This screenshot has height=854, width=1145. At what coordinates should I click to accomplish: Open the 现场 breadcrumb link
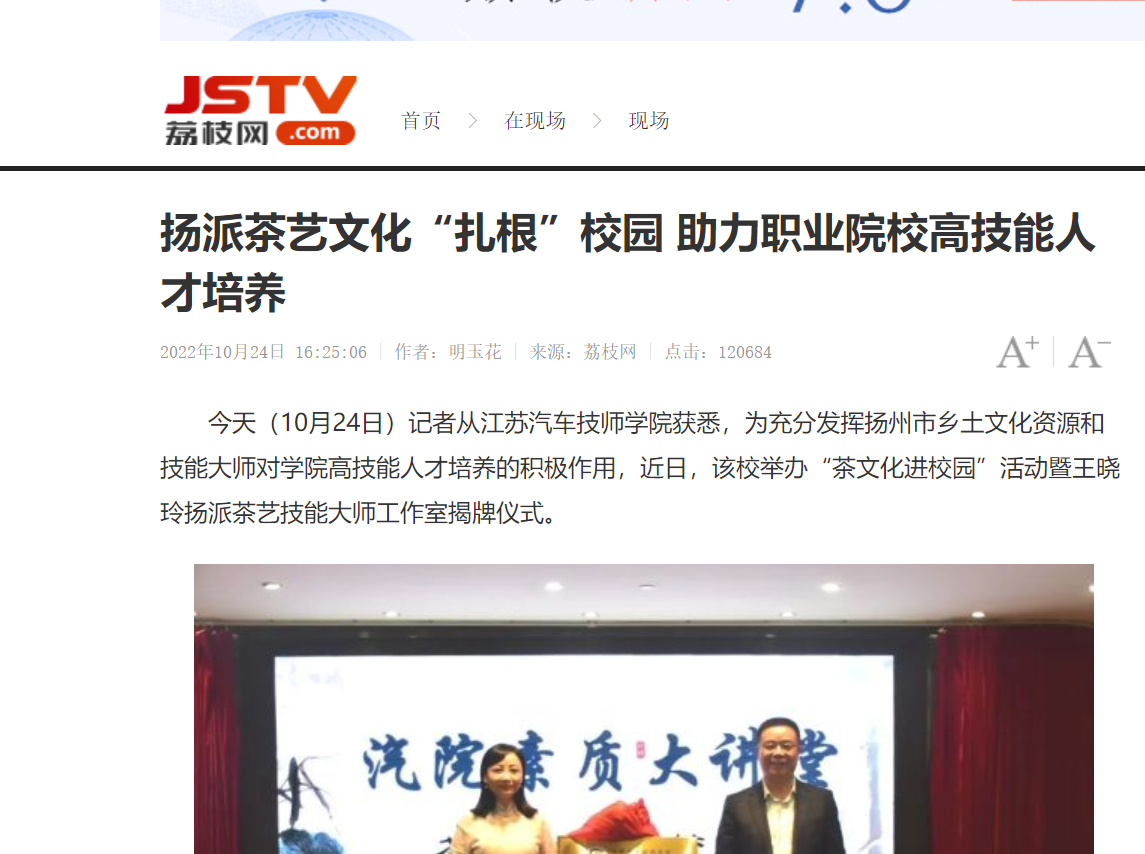pyautogui.click(x=648, y=121)
